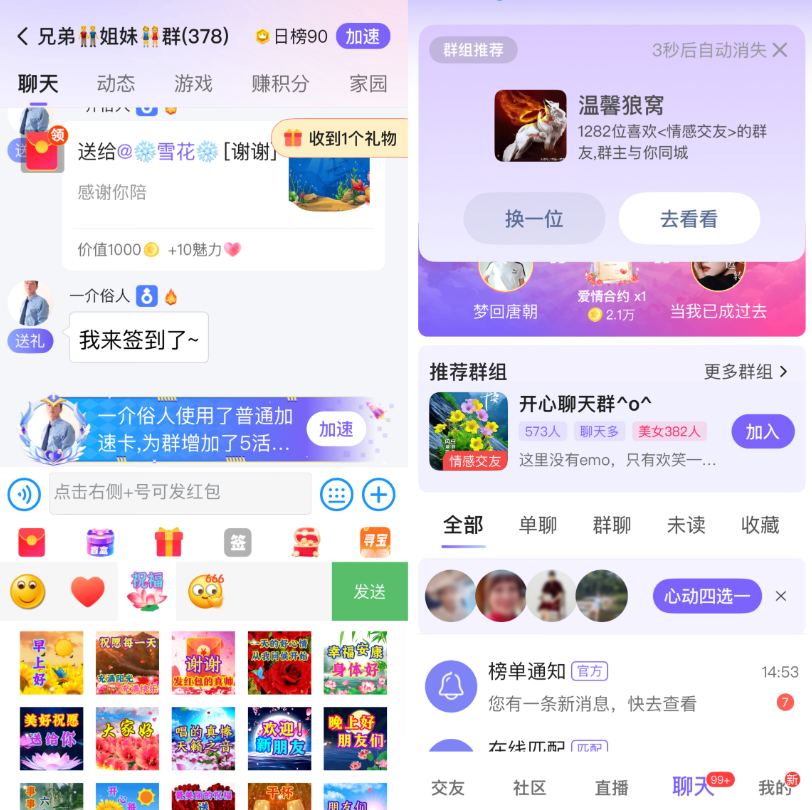Open the 赚积分 tab
The image size is (812, 810).
point(280,84)
